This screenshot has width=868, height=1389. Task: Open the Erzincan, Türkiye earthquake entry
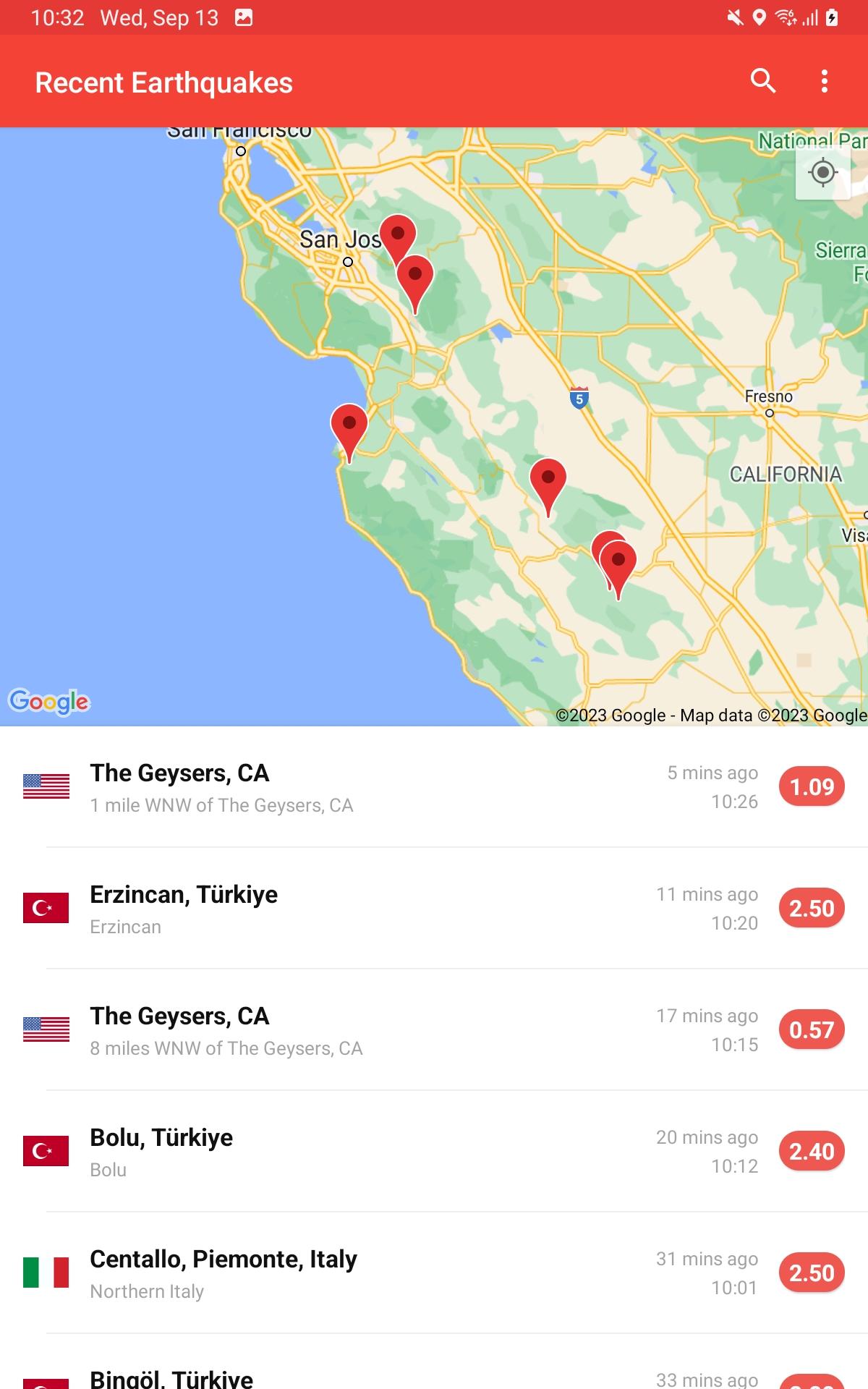[x=434, y=909]
